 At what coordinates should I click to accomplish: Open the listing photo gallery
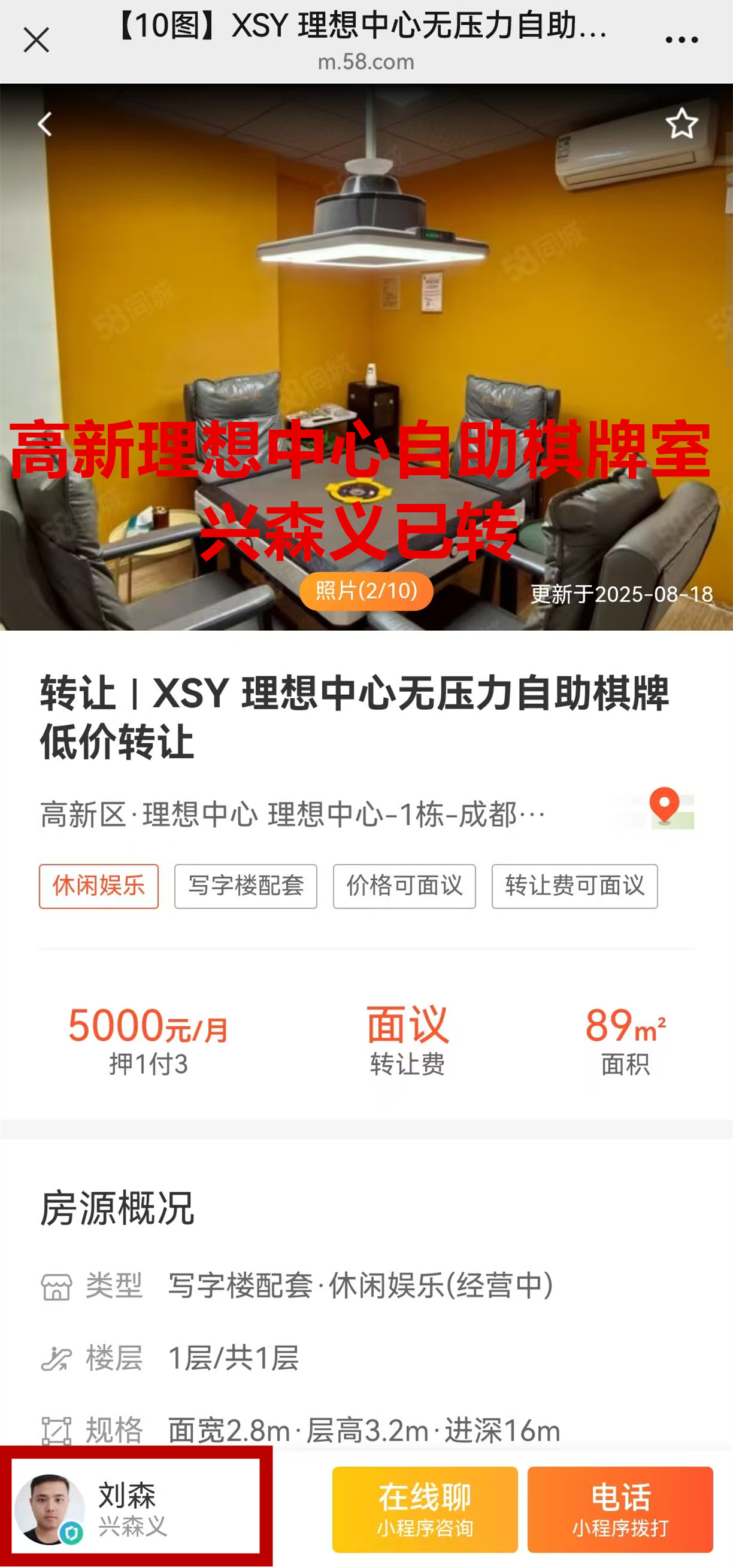(366, 591)
